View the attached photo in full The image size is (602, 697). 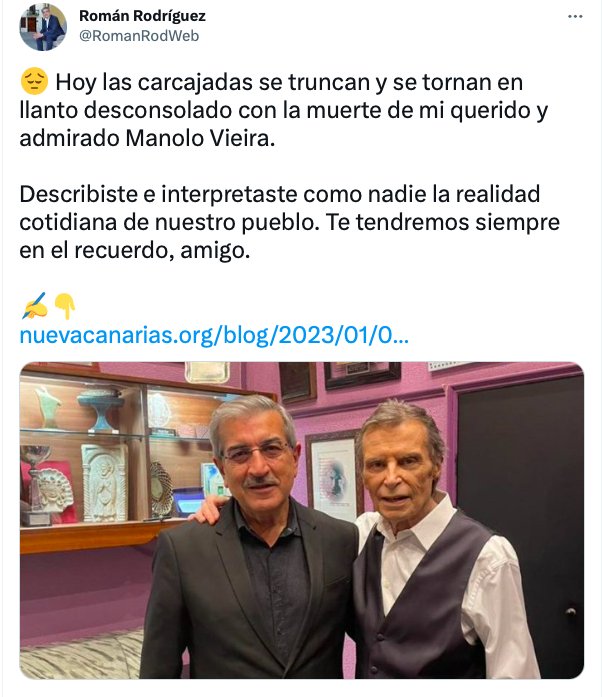301,520
